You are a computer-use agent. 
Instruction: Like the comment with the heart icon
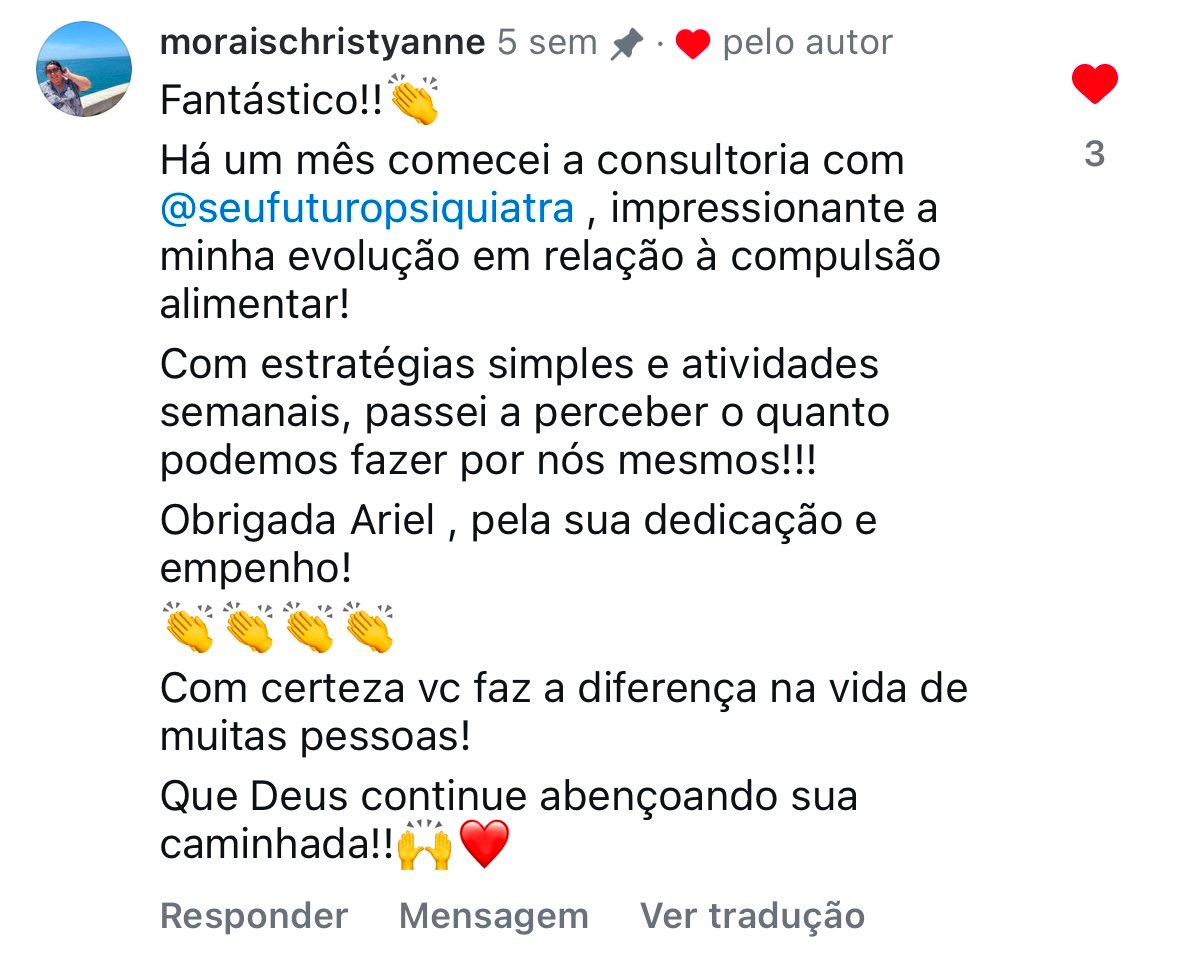(1094, 85)
